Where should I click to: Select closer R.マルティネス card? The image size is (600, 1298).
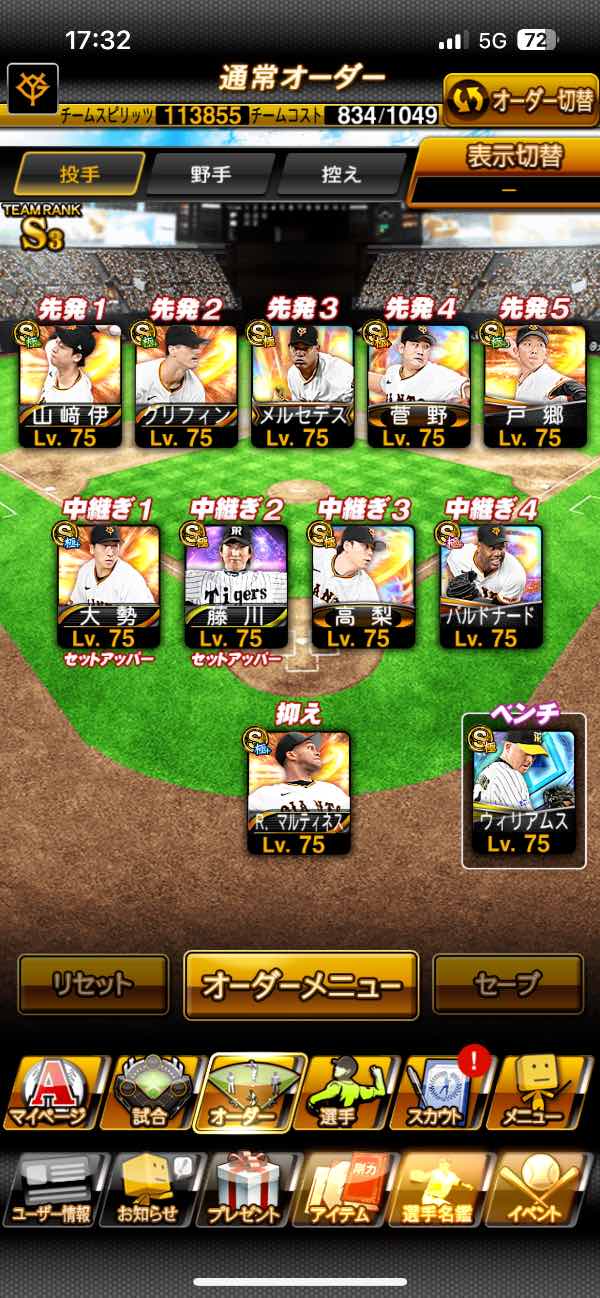pyautogui.click(x=299, y=792)
